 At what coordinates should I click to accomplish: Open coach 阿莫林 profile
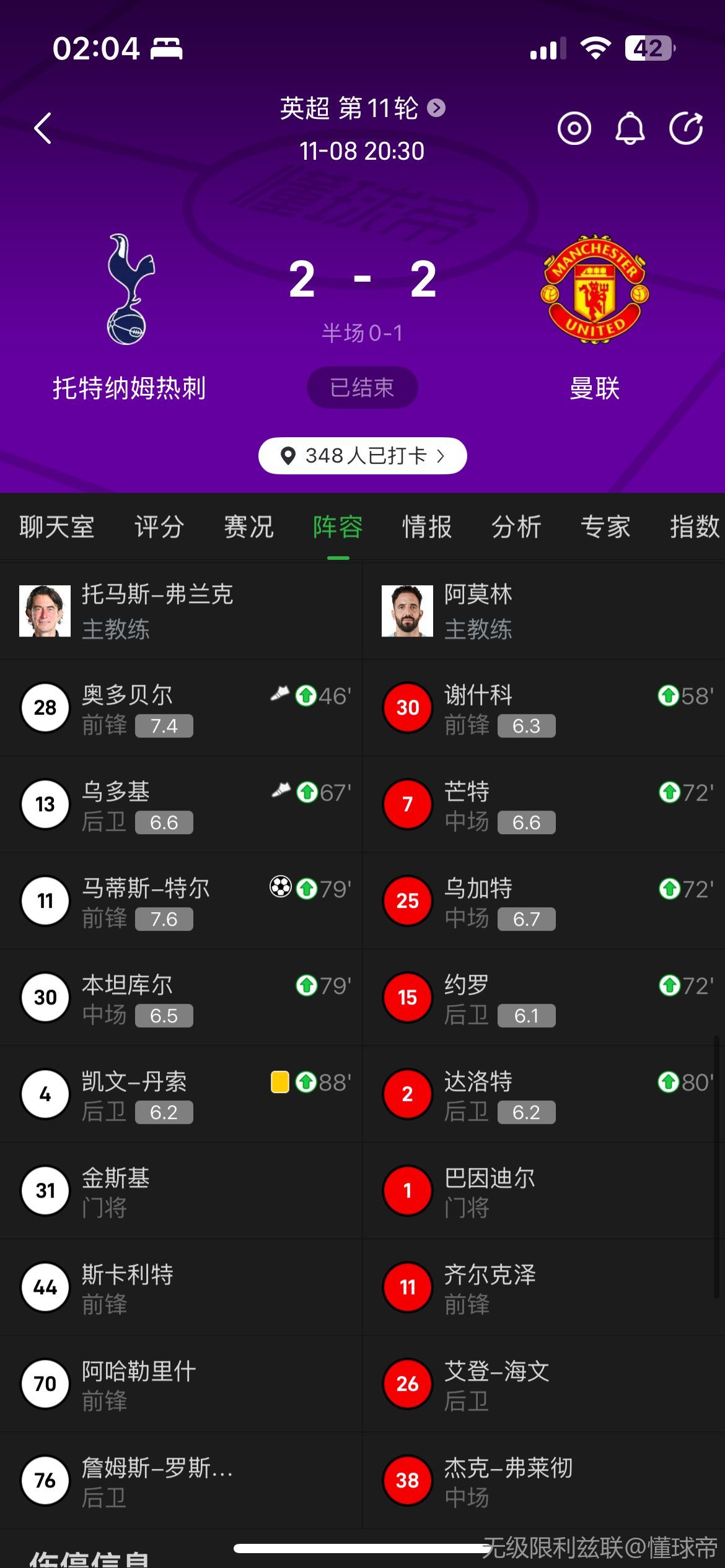478,611
